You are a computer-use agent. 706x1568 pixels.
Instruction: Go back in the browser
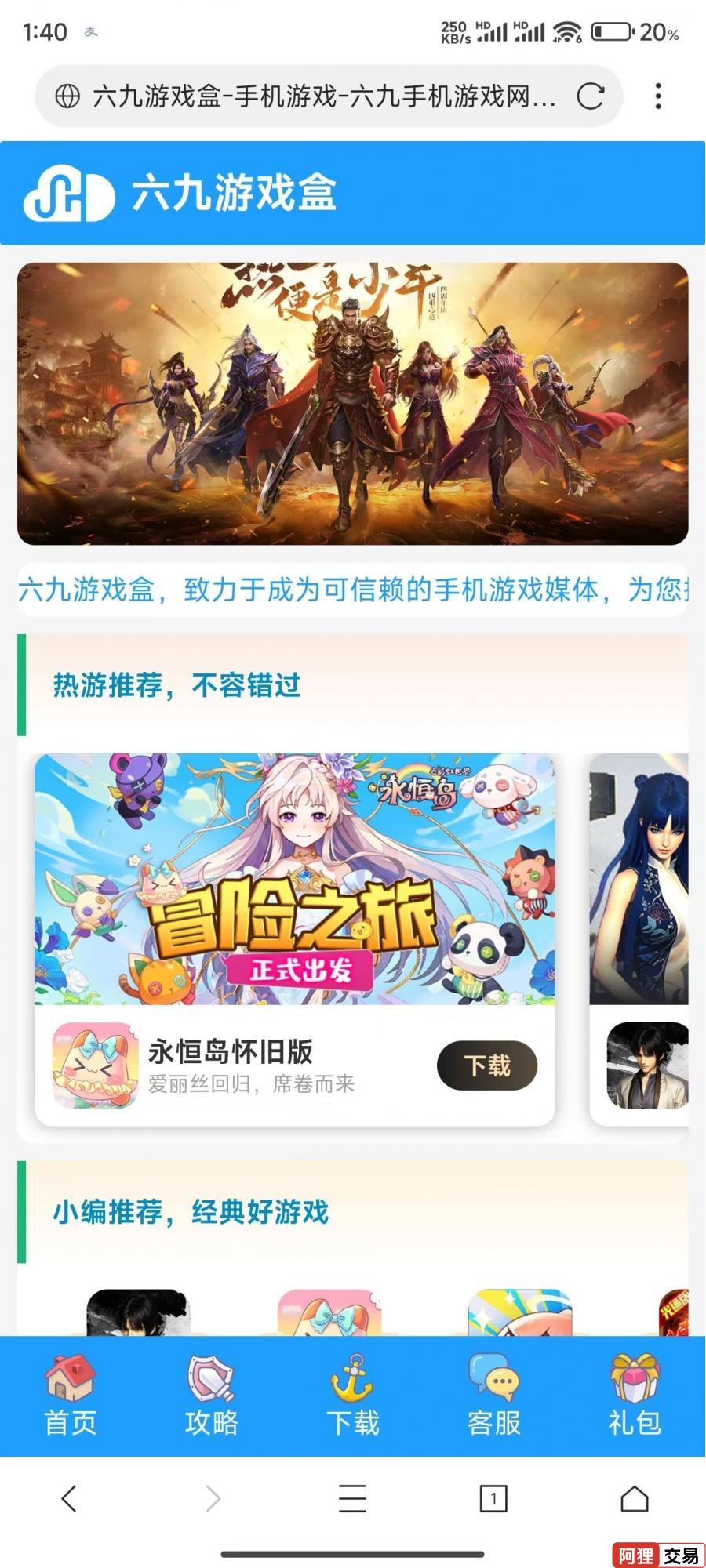coord(69,1498)
